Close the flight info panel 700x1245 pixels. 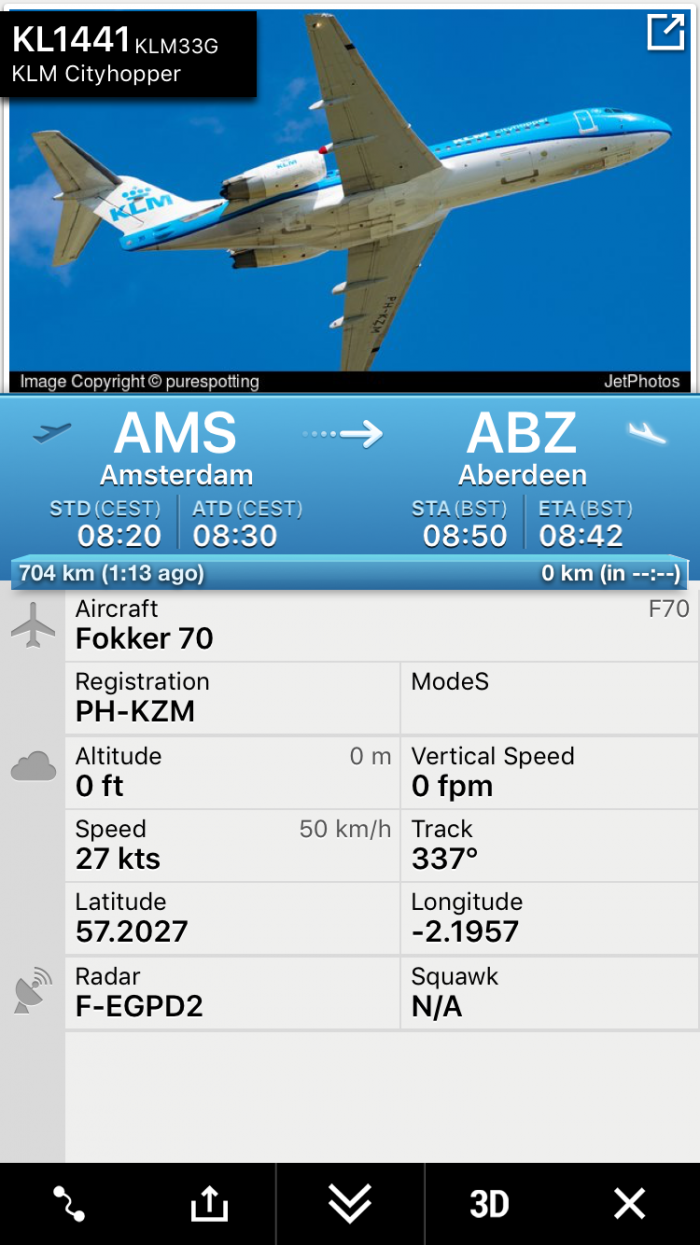point(630,1203)
